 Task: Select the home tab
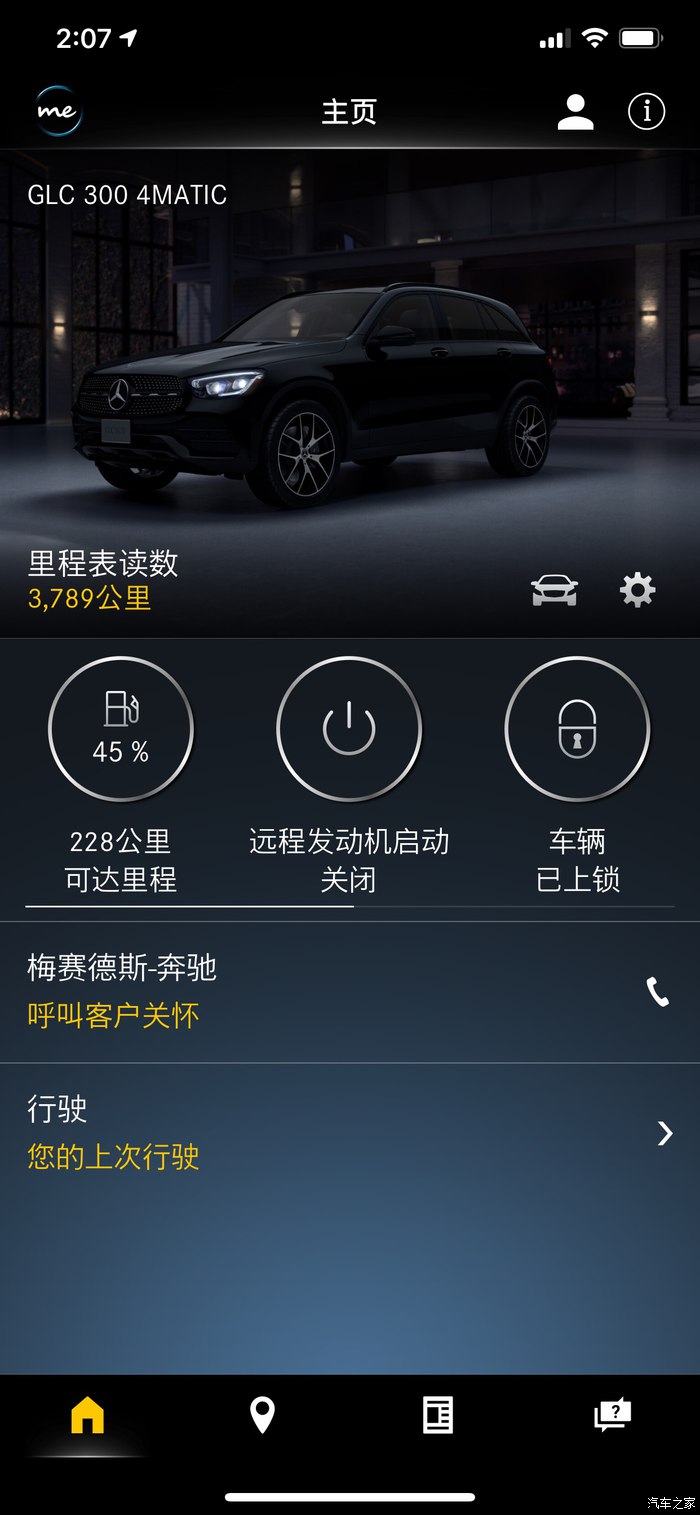click(87, 1415)
